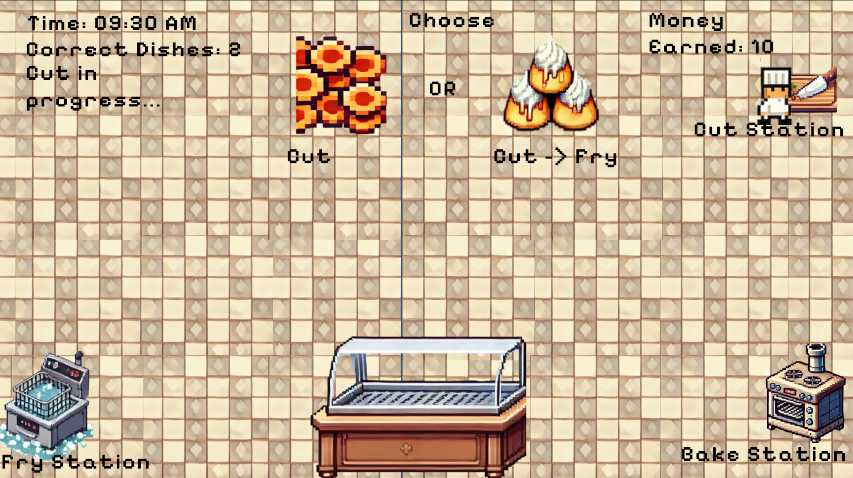
Task: Choose the Cut dish option
Action: point(340,86)
